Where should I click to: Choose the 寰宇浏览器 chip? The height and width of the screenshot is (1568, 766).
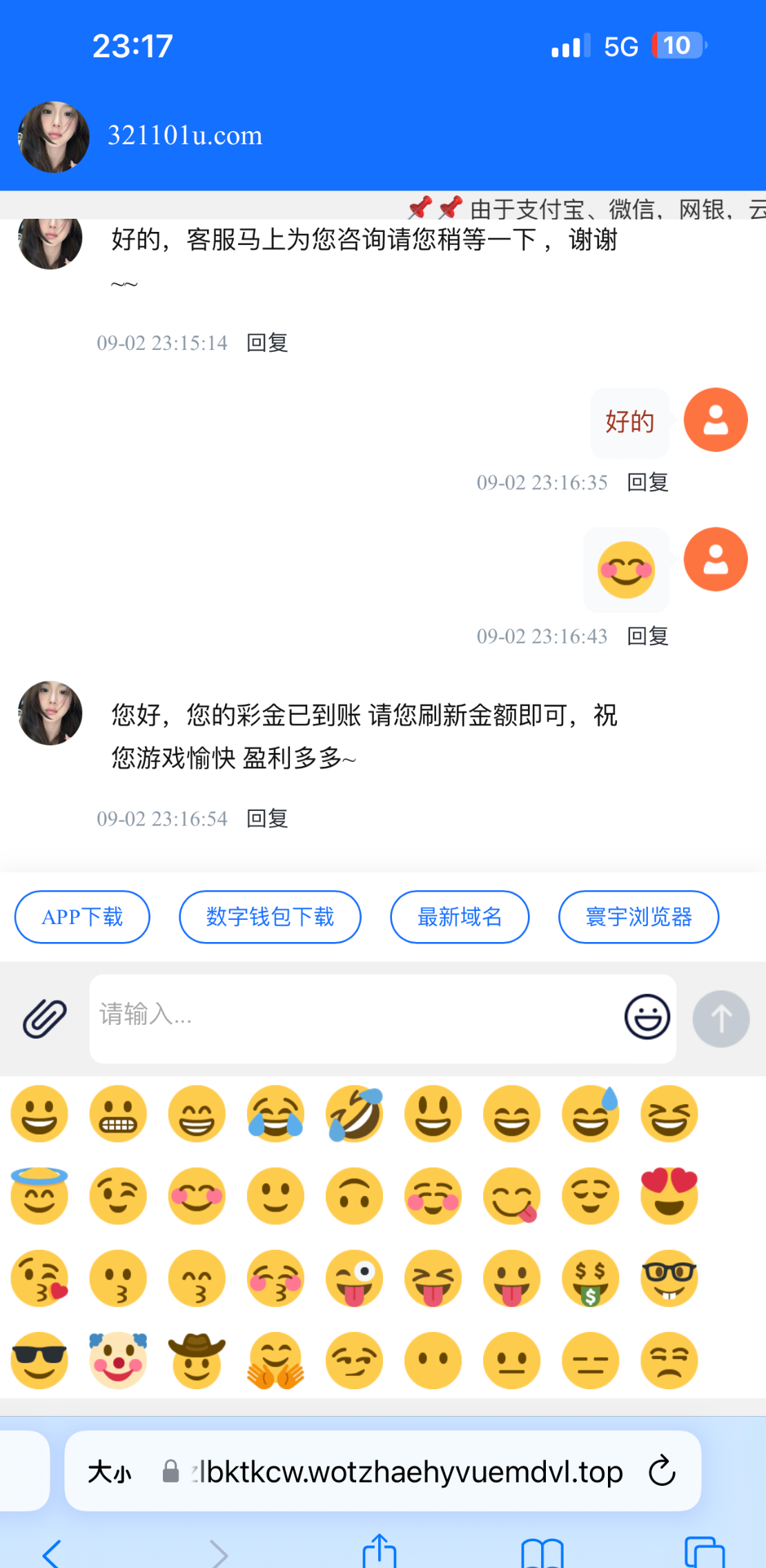click(638, 917)
